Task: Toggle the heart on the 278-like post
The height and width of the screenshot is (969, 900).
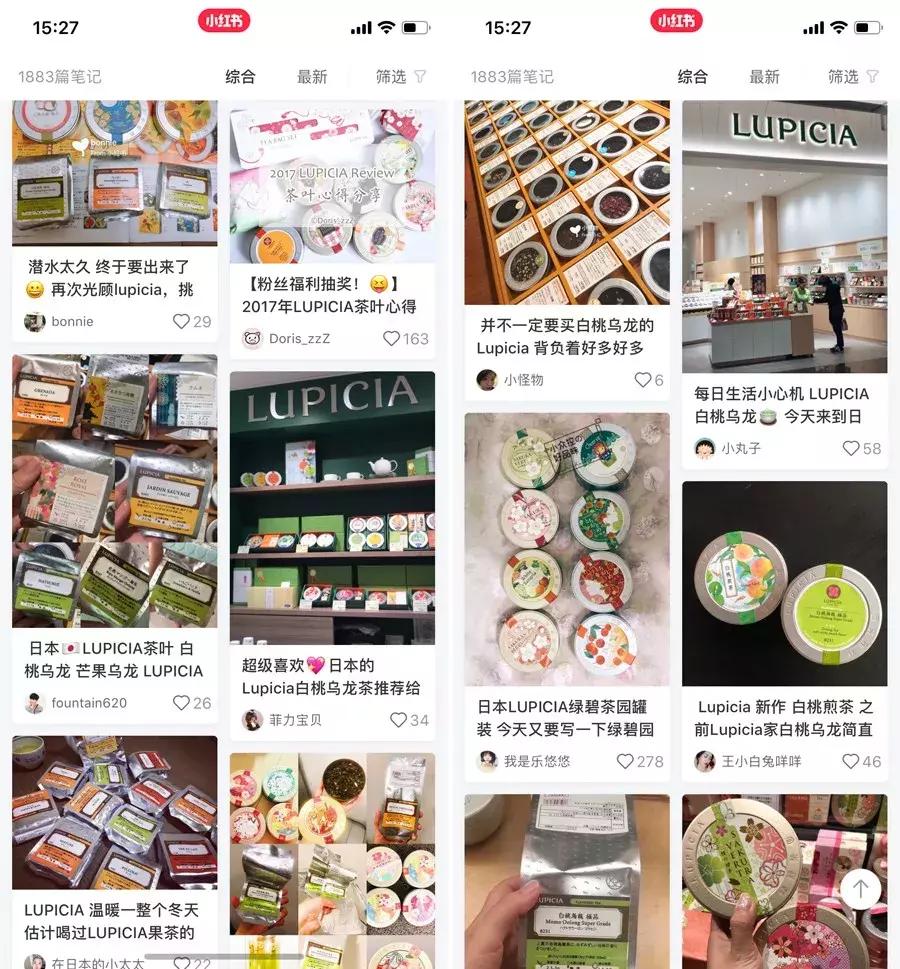Action: pyautogui.click(x=623, y=761)
